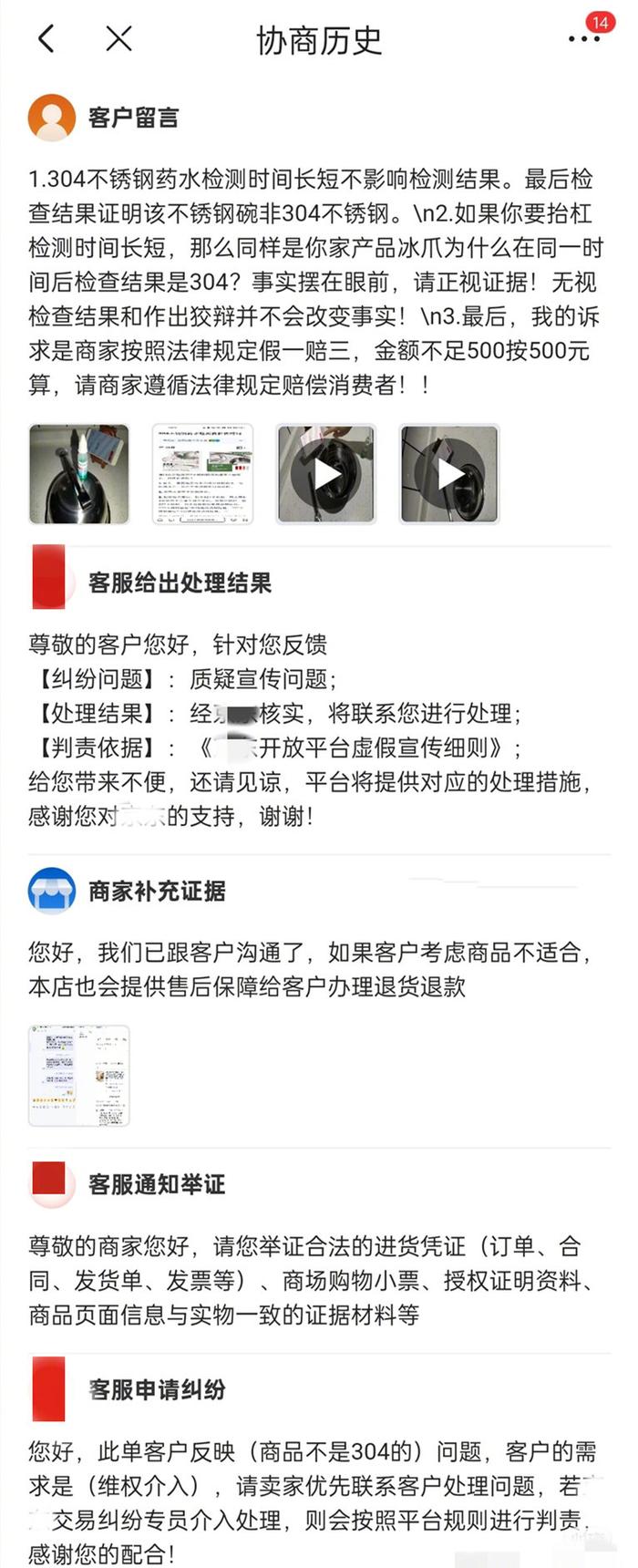Open the customer's test bottle photo
Image resolution: width=638 pixels, height=1568 pixels.
click(x=79, y=474)
